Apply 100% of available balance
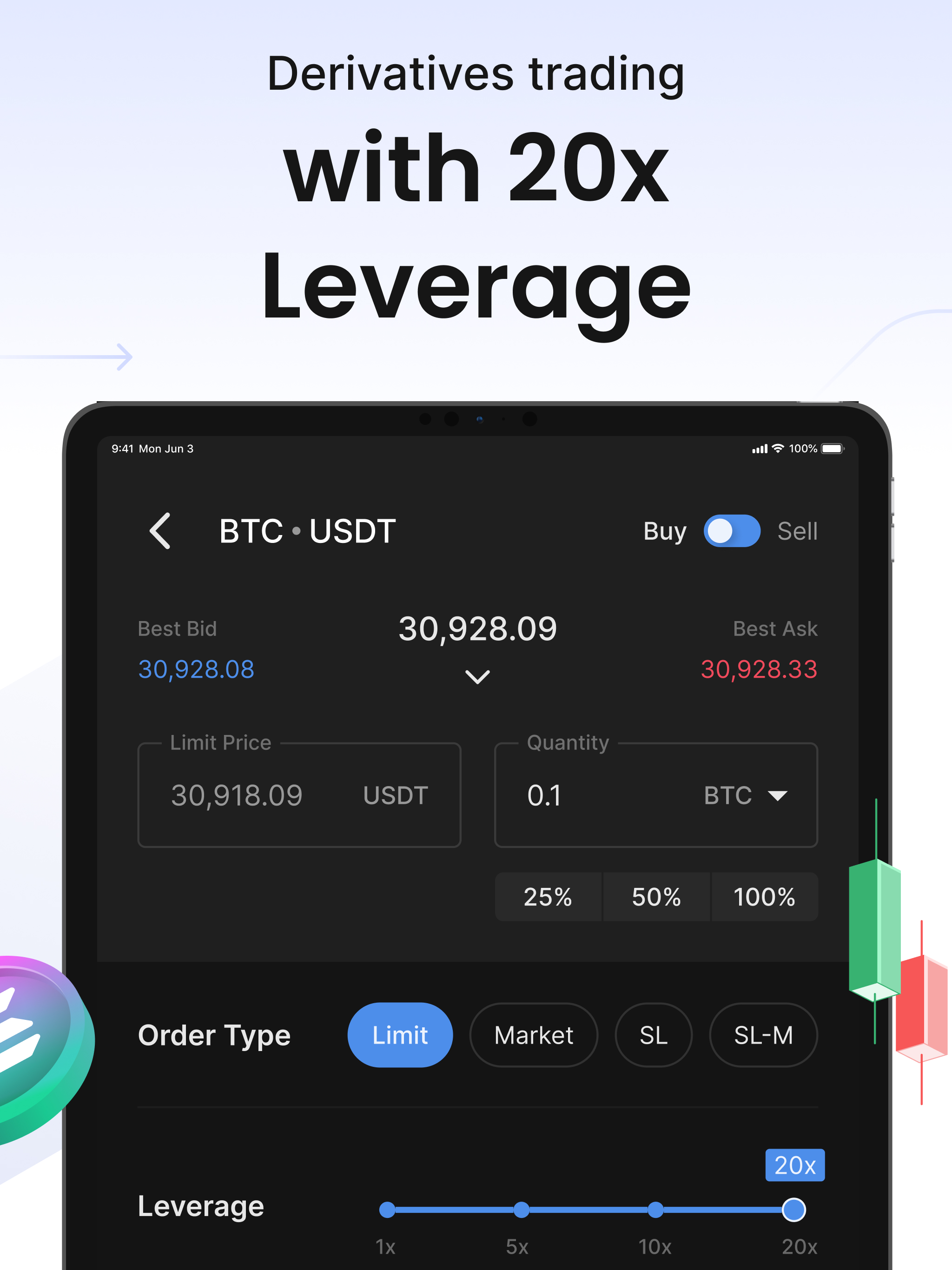This screenshot has height=1270, width=952. 764,896
